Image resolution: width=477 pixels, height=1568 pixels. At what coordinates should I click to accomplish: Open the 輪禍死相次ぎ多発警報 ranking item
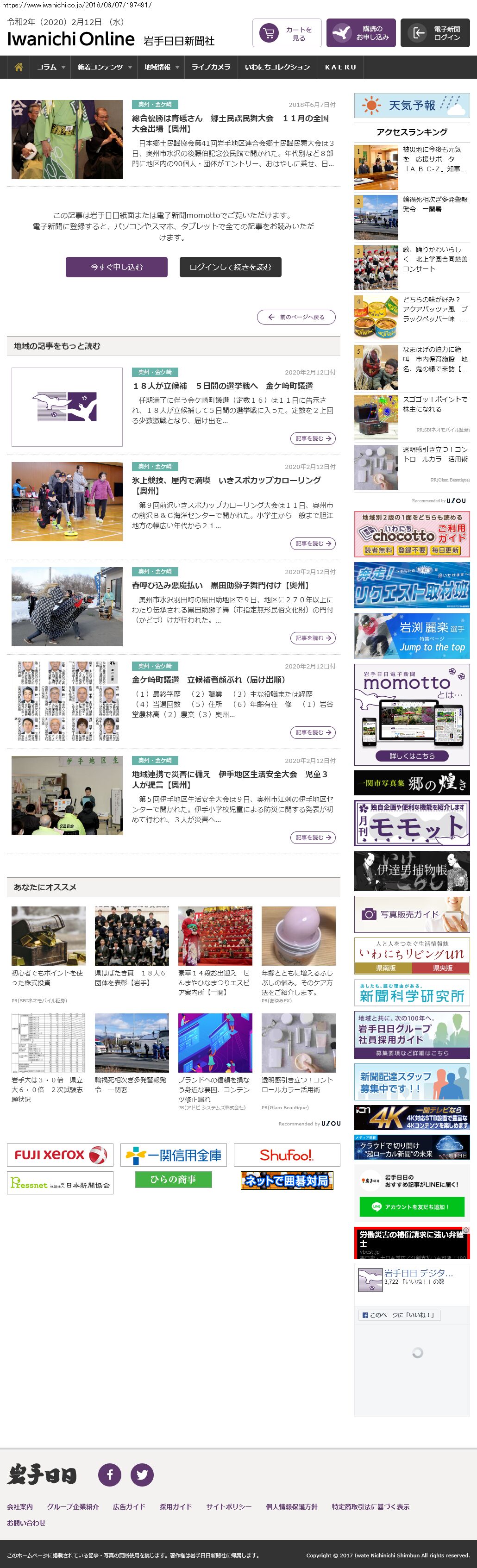[x=435, y=204]
